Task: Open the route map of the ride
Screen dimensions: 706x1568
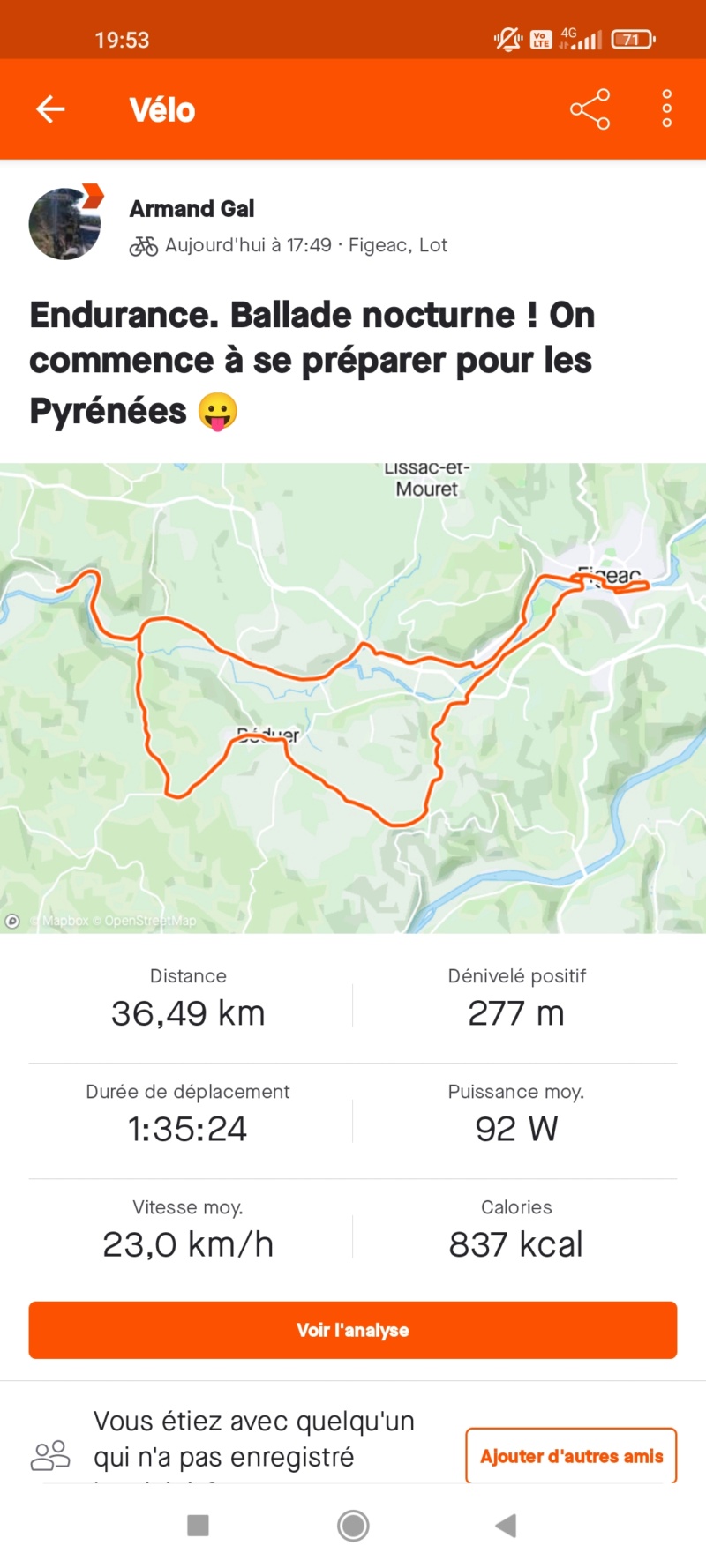Action: (x=353, y=697)
